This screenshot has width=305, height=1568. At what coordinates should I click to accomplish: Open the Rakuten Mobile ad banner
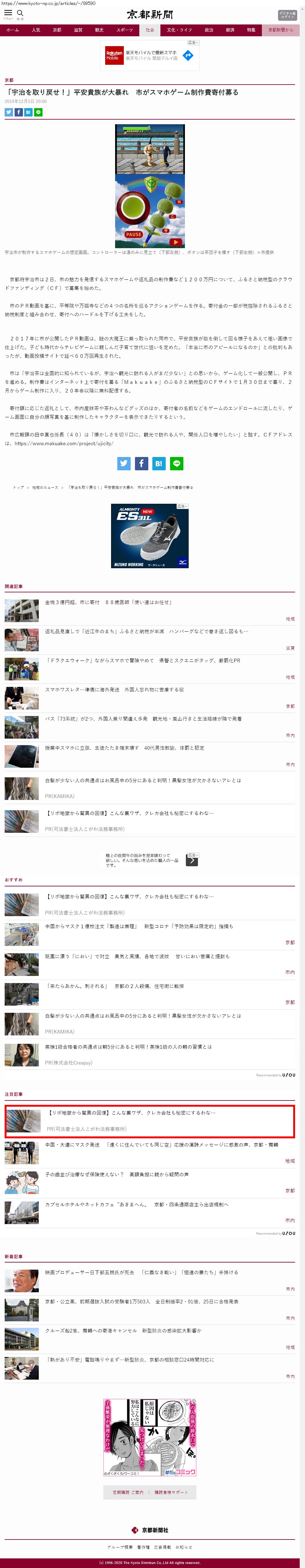pyautogui.click(x=150, y=55)
